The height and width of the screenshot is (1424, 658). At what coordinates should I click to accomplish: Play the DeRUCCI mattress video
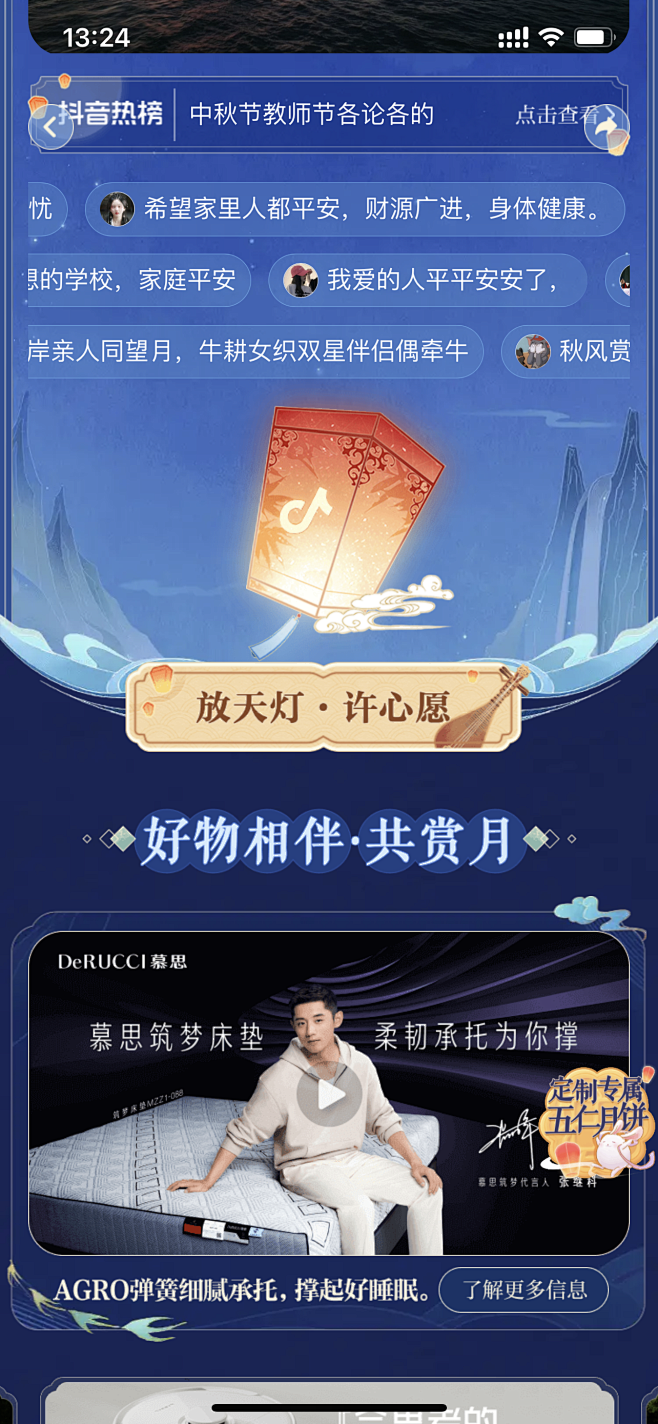[x=328, y=1094]
